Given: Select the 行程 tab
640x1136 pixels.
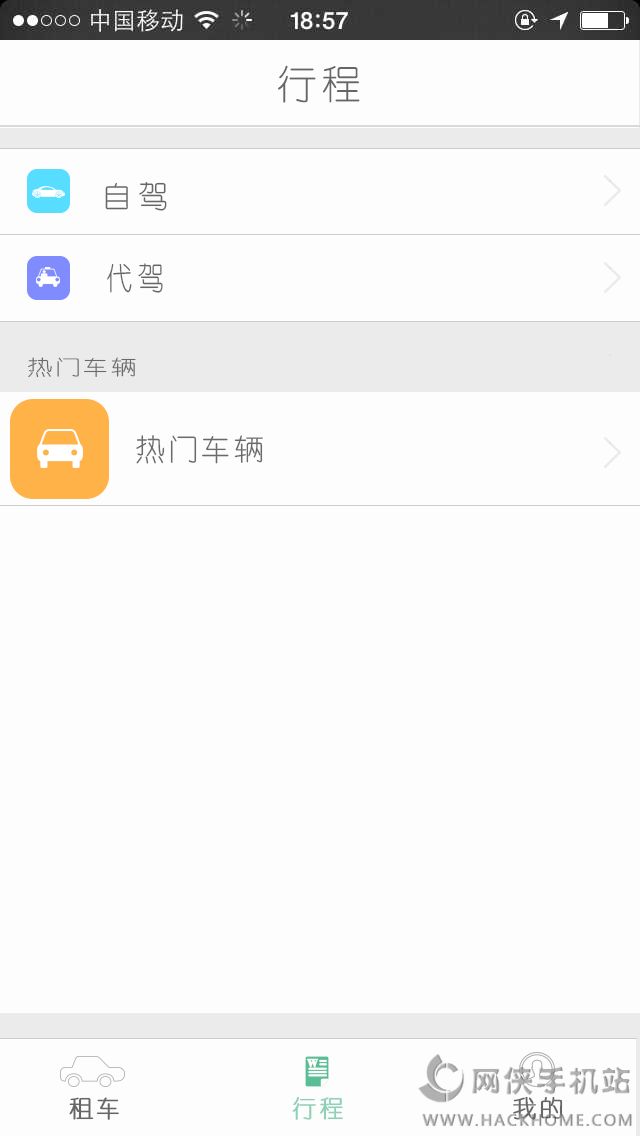Looking at the screenshot, I should click(318, 1088).
